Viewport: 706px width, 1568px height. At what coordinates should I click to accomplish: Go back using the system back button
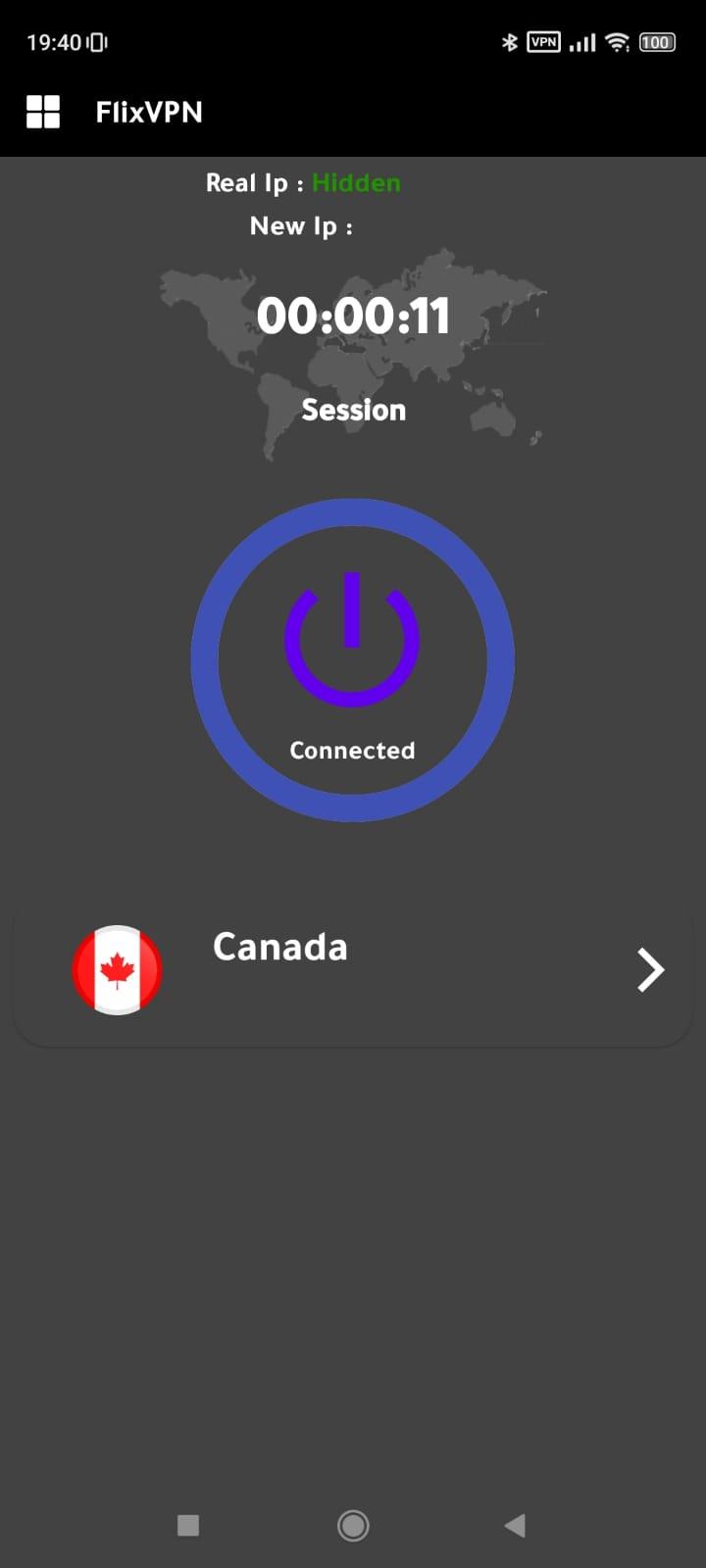pos(515,1525)
